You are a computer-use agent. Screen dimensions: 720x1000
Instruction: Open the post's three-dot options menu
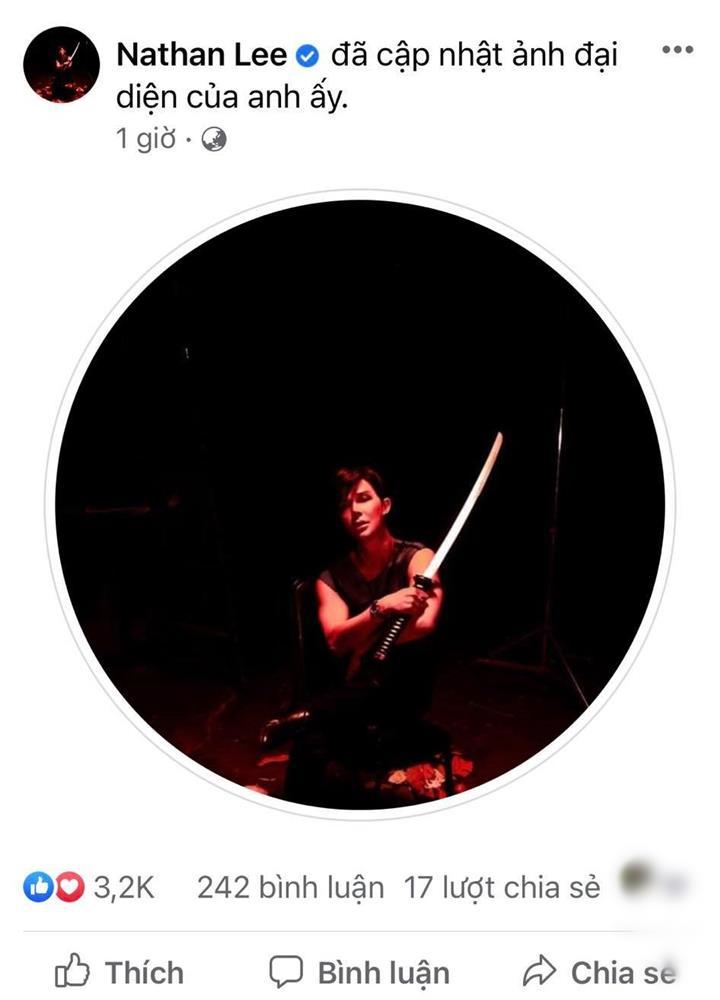[x=678, y=49]
